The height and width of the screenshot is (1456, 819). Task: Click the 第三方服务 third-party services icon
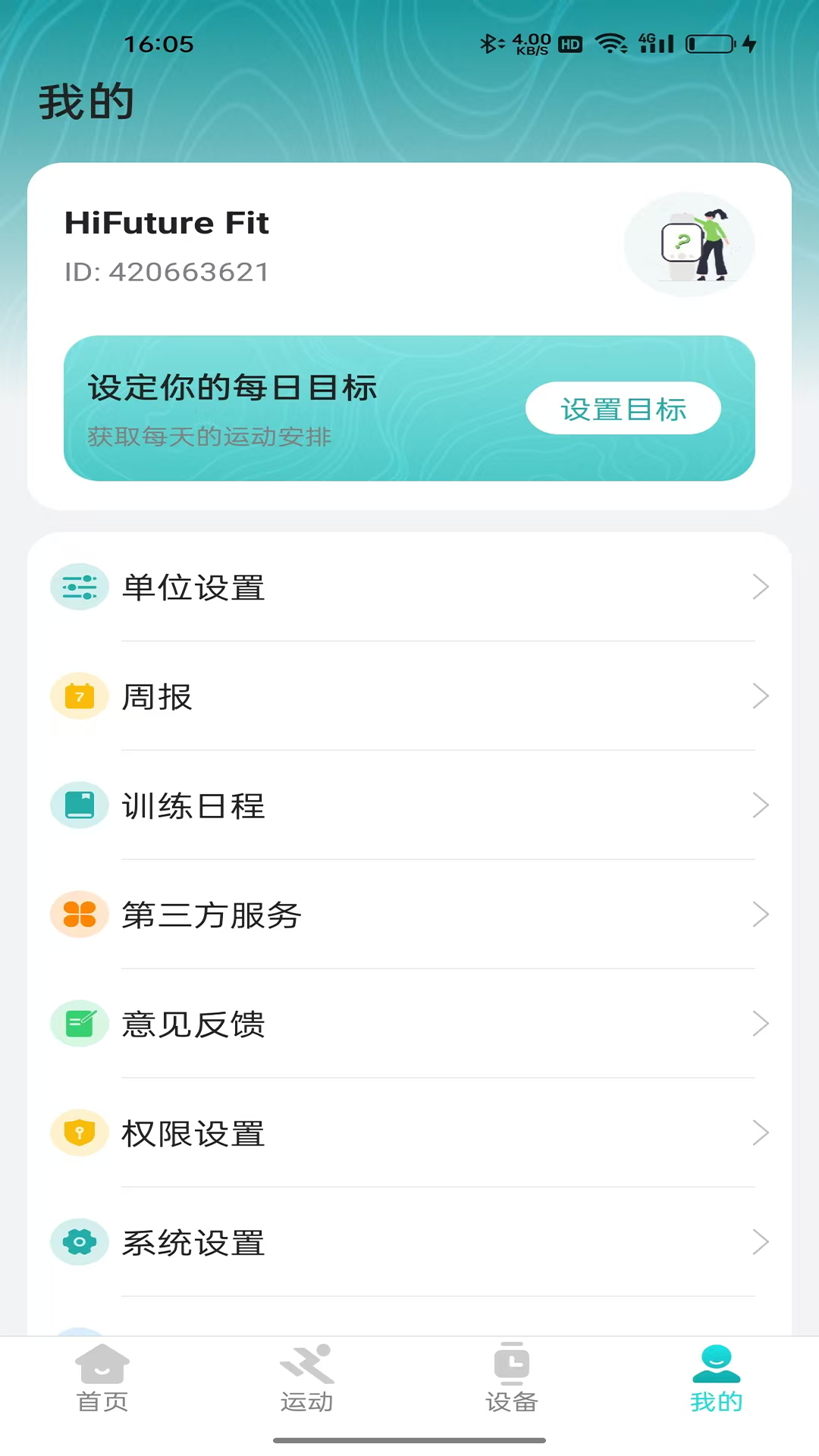pyautogui.click(x=79, y=915)
